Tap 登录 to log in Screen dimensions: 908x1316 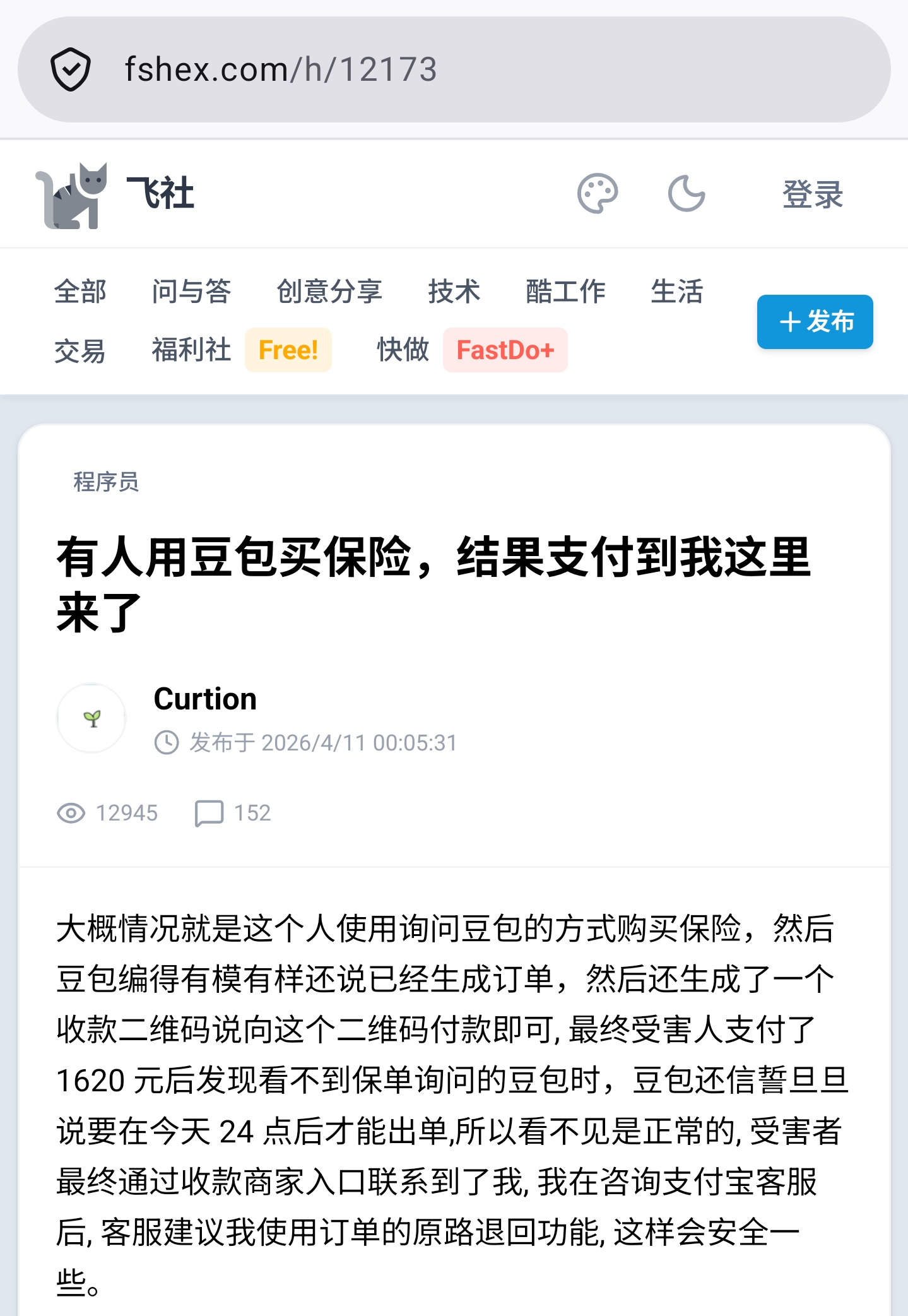(813, 194)
